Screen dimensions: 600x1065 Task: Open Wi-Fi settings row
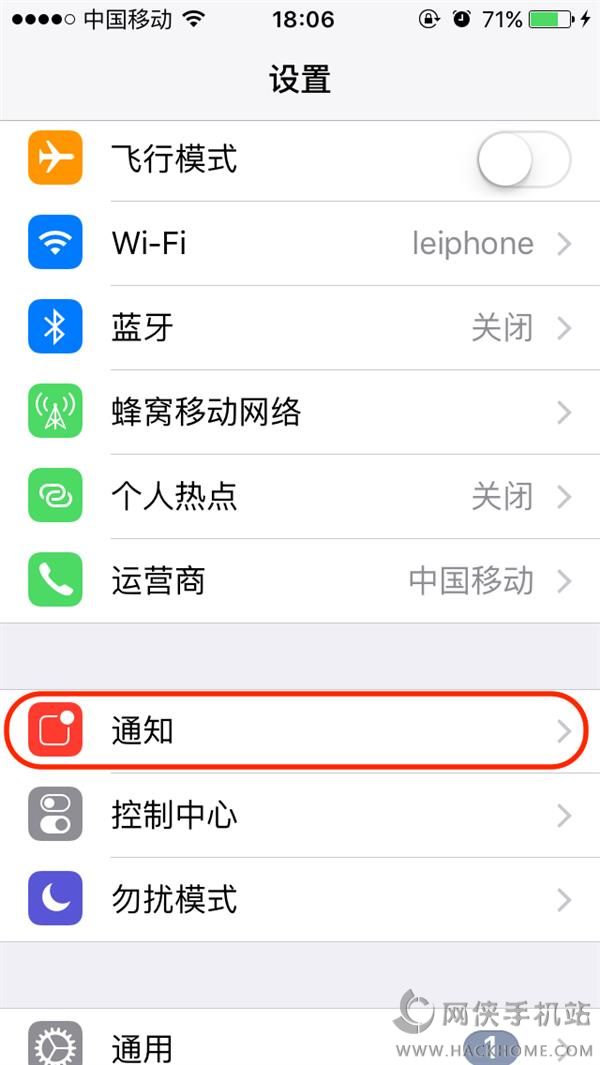pyautogui.click(x=300, y=243)
